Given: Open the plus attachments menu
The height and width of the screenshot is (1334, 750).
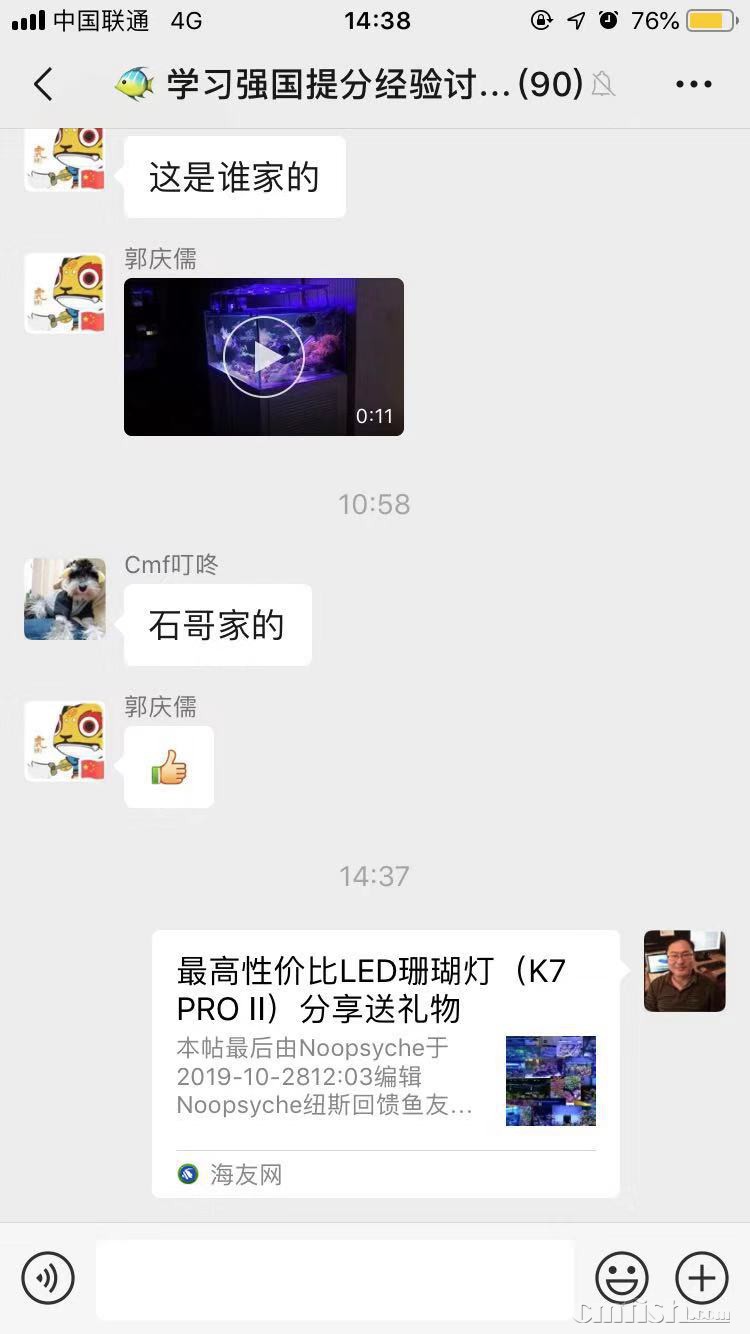Looking at the screenshot, I should tap(702, 1277).
